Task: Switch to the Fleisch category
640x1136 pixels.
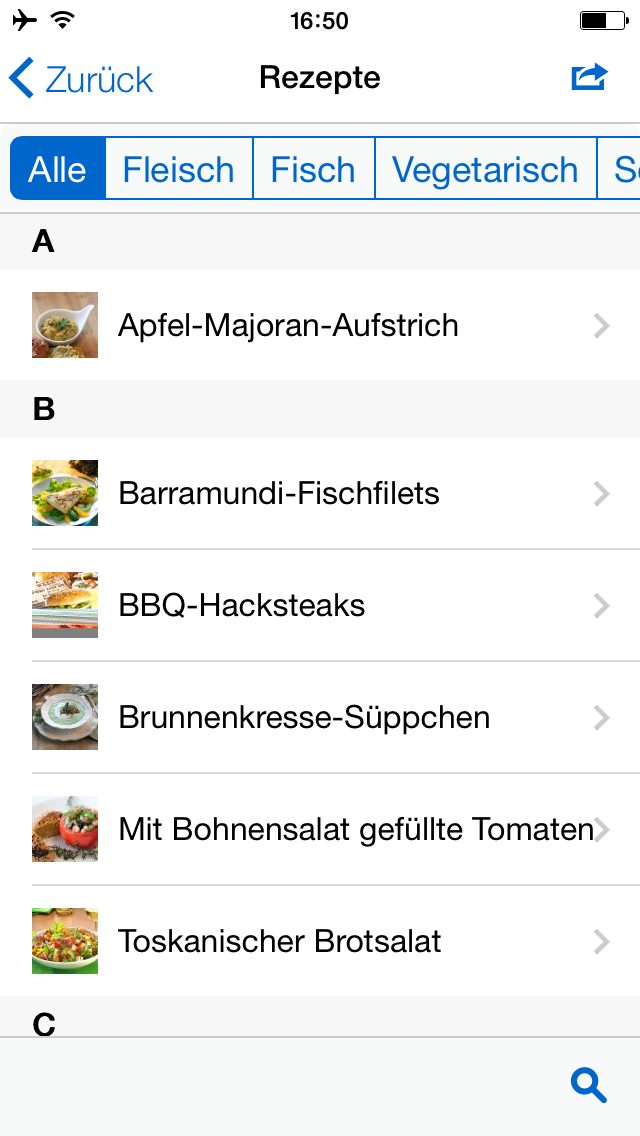Action: (x=179, y=168)
